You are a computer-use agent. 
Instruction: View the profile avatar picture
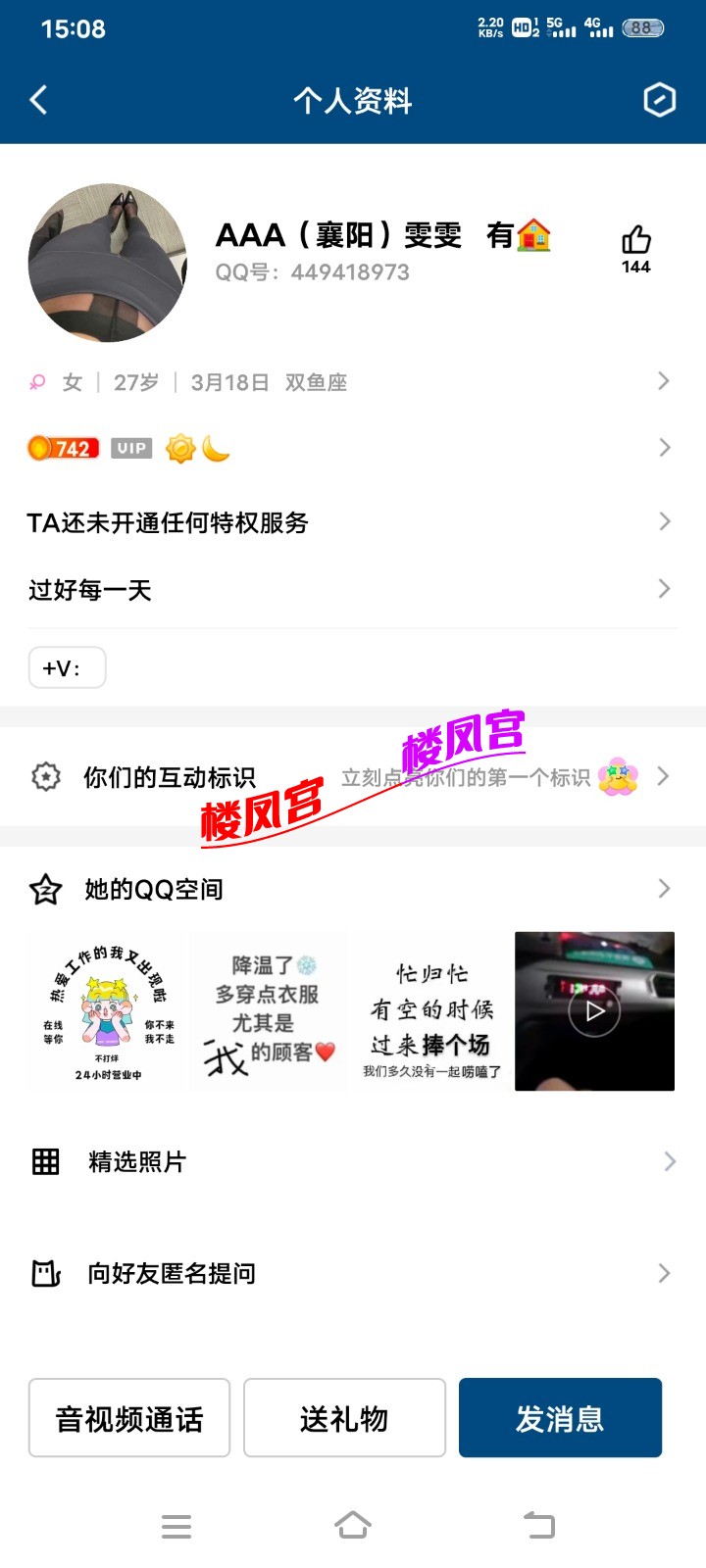click(108, 263)
